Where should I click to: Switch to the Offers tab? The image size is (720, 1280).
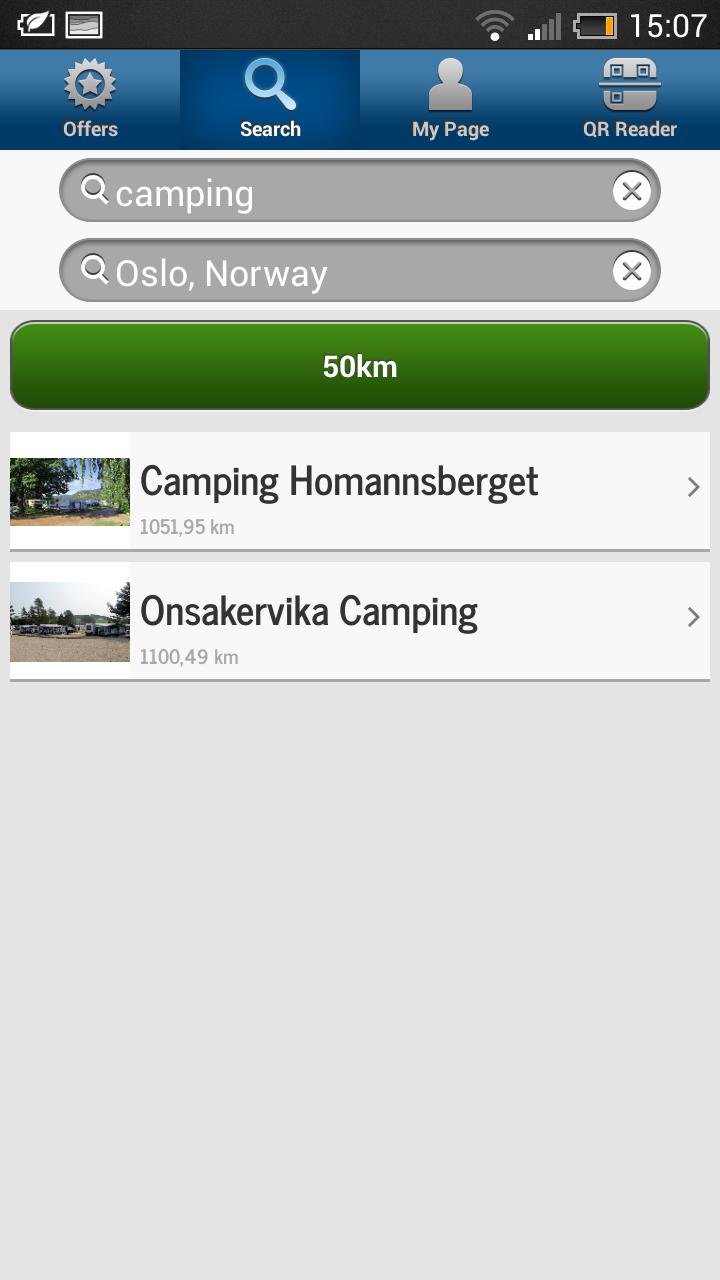90,100
